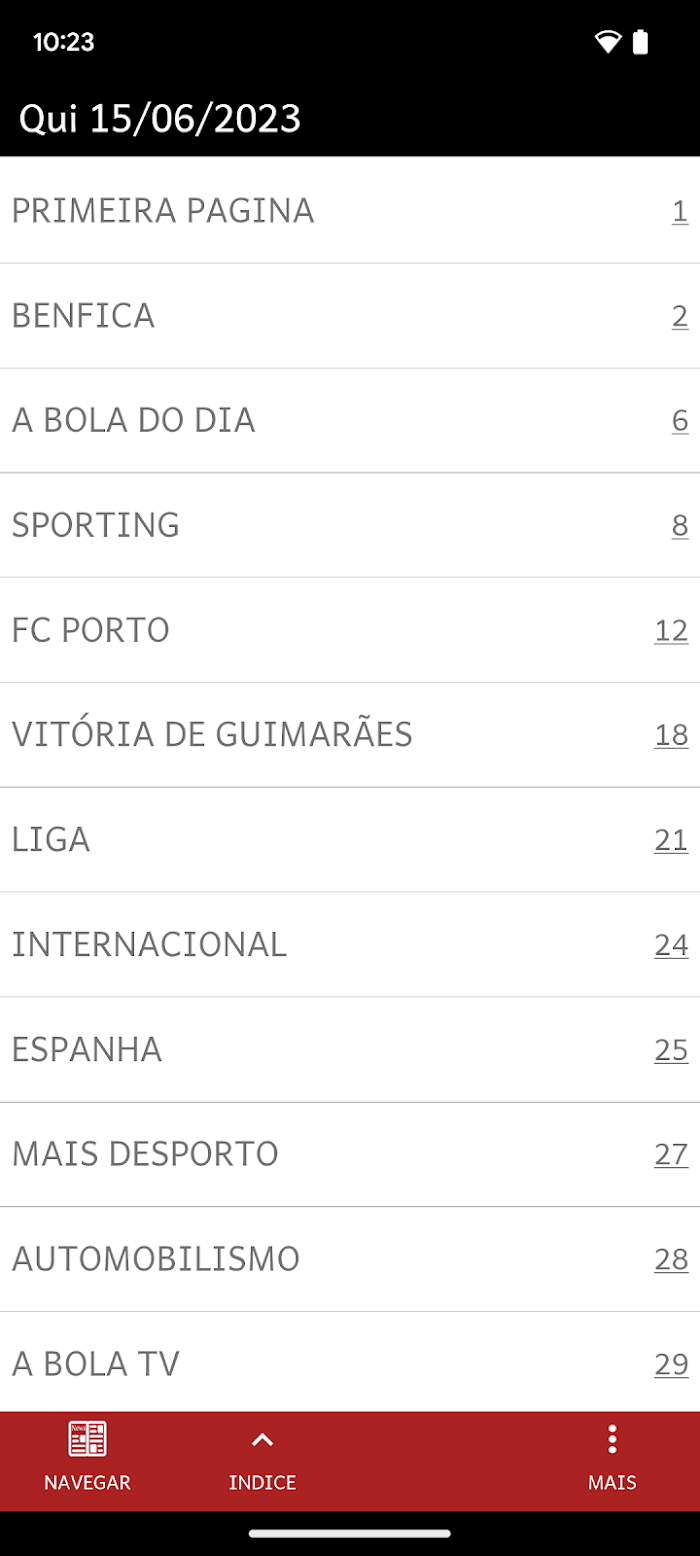The image size is (700, 1556).
Task: Open the Mais overflow menu
Action: pyautogui.click(x=612, y=1460)
